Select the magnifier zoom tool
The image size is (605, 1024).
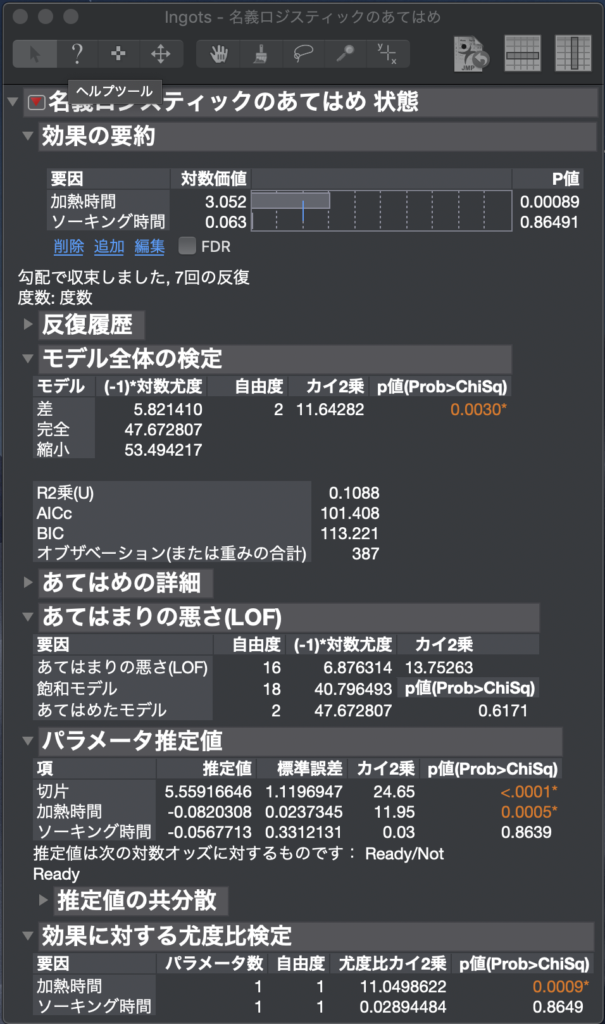(x=344, y=54)
